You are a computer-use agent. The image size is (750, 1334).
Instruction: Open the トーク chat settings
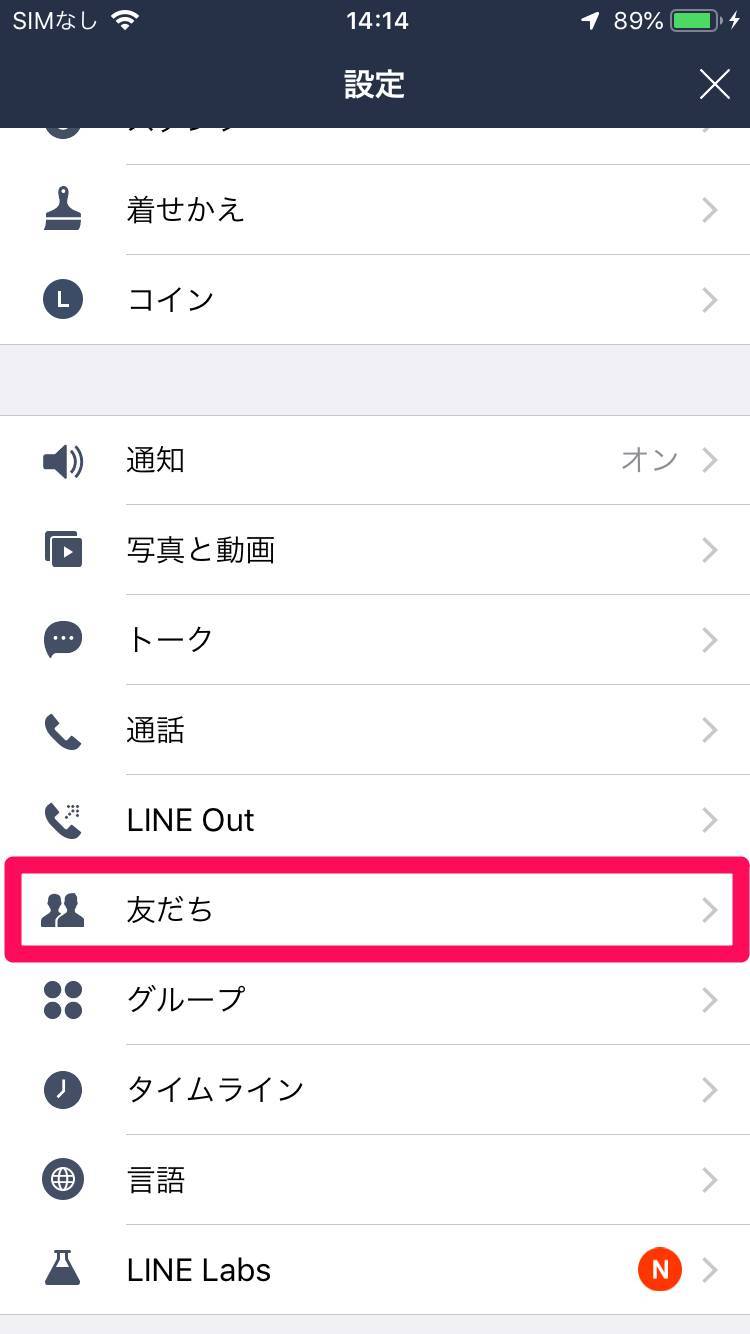pyautogui.click(x=375, y=640)
